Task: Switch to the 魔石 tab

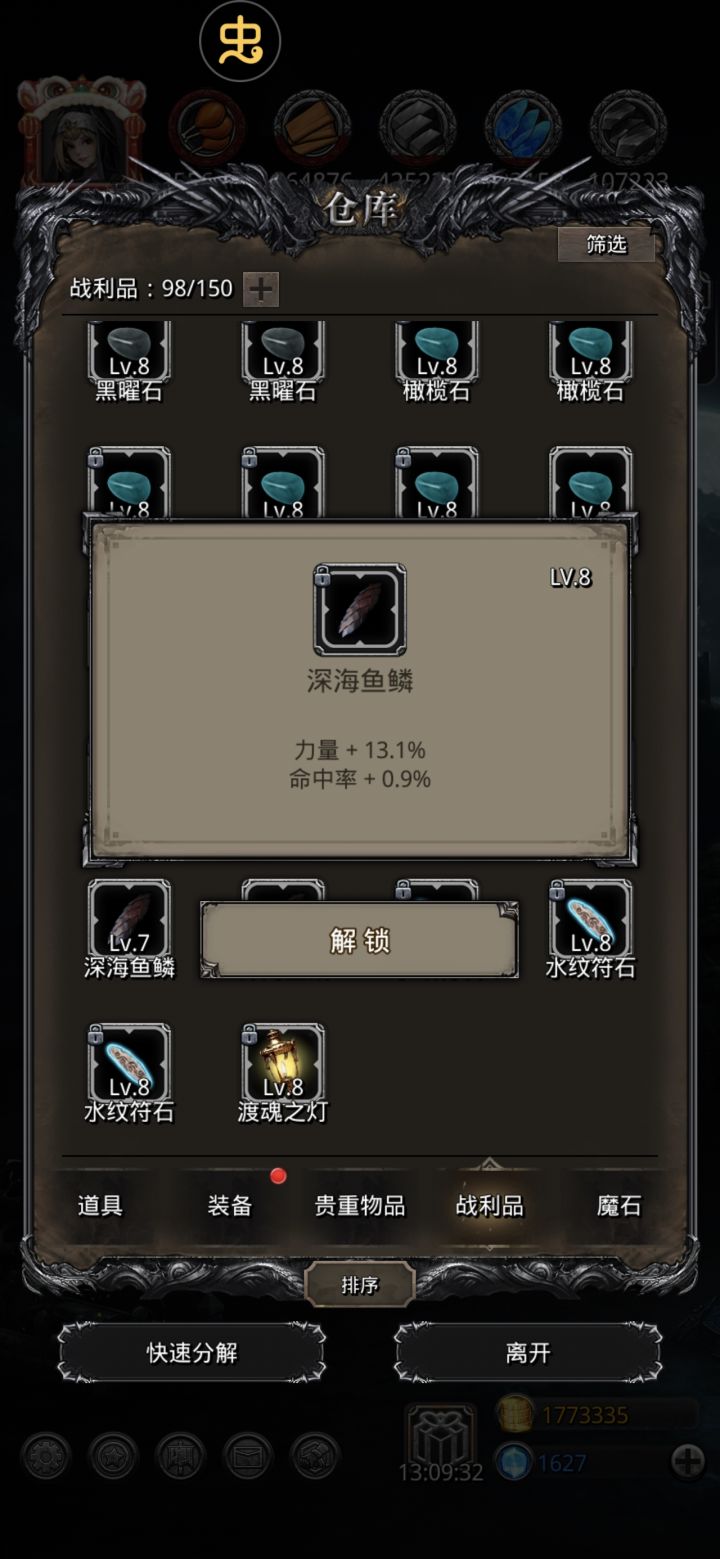Action: [x=617, y=1205]
